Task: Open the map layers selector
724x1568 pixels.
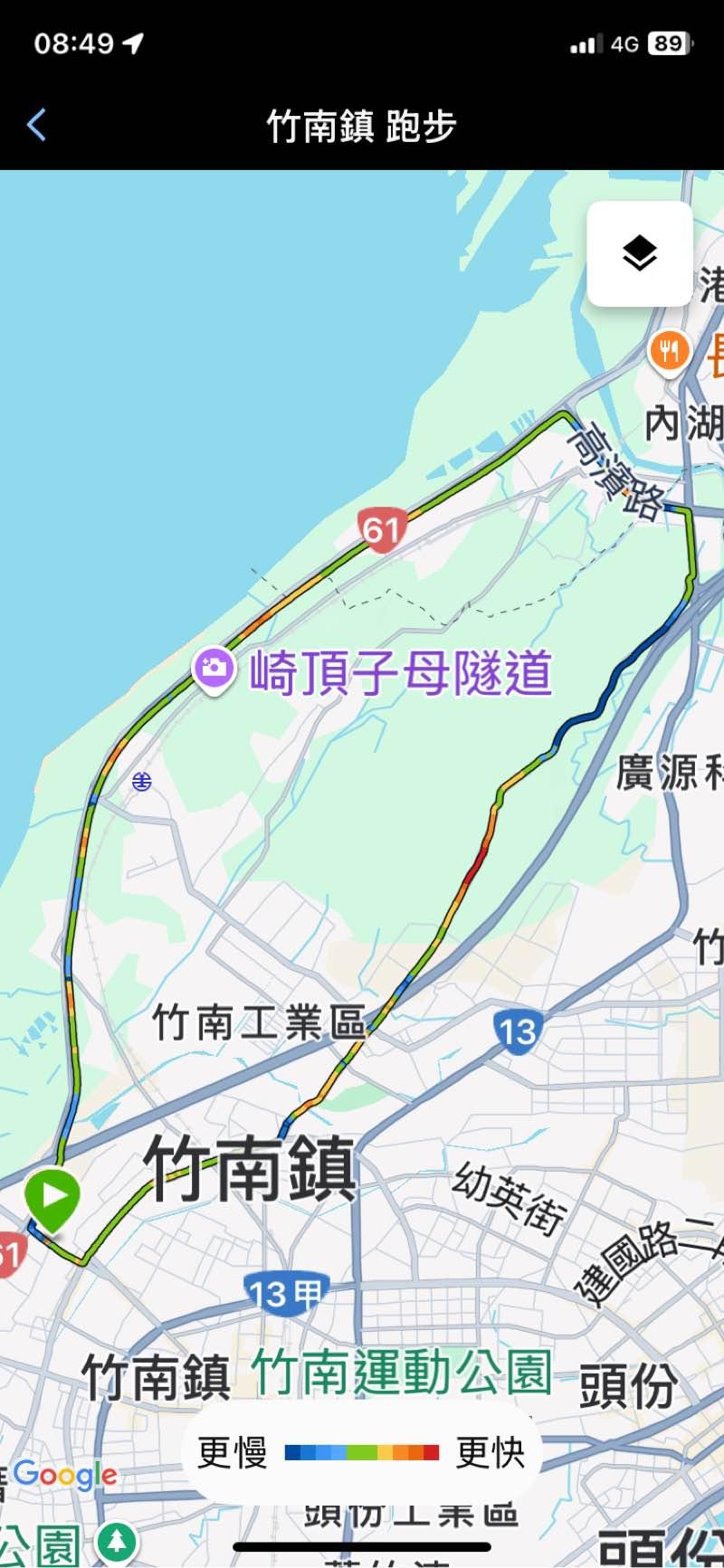Action: pos(640,253)
